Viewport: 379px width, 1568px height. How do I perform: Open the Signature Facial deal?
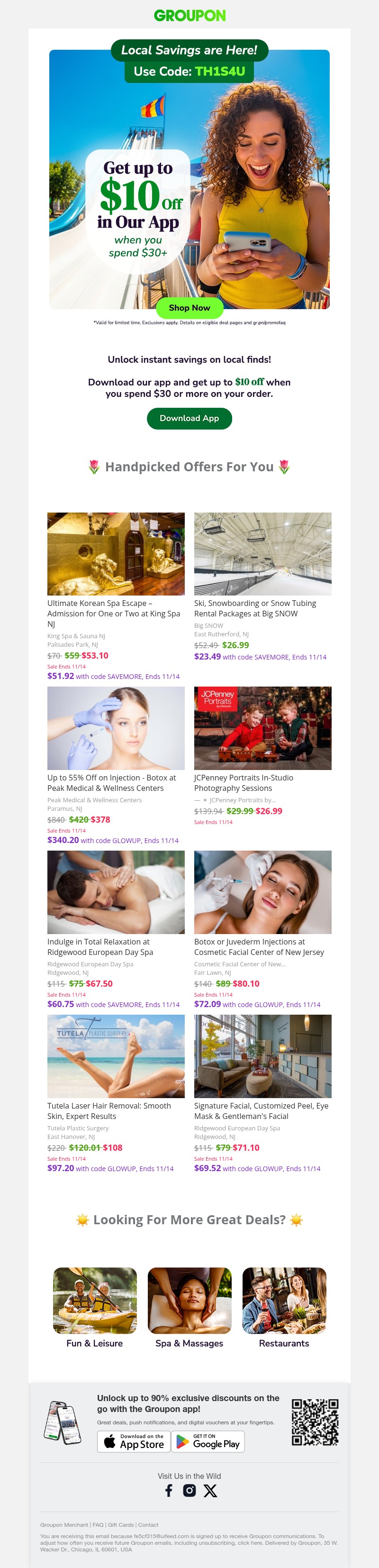pyautogui.click(x=262, y=1056)
